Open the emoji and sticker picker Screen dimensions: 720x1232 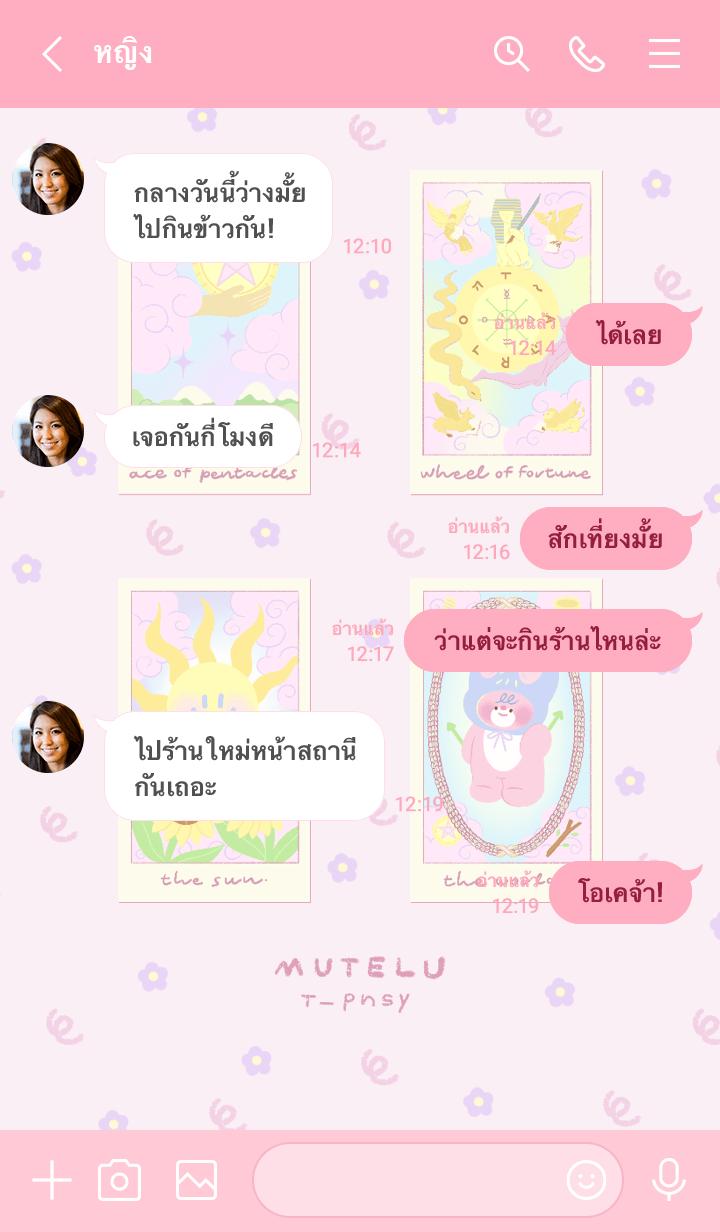tap(587, 1181)
